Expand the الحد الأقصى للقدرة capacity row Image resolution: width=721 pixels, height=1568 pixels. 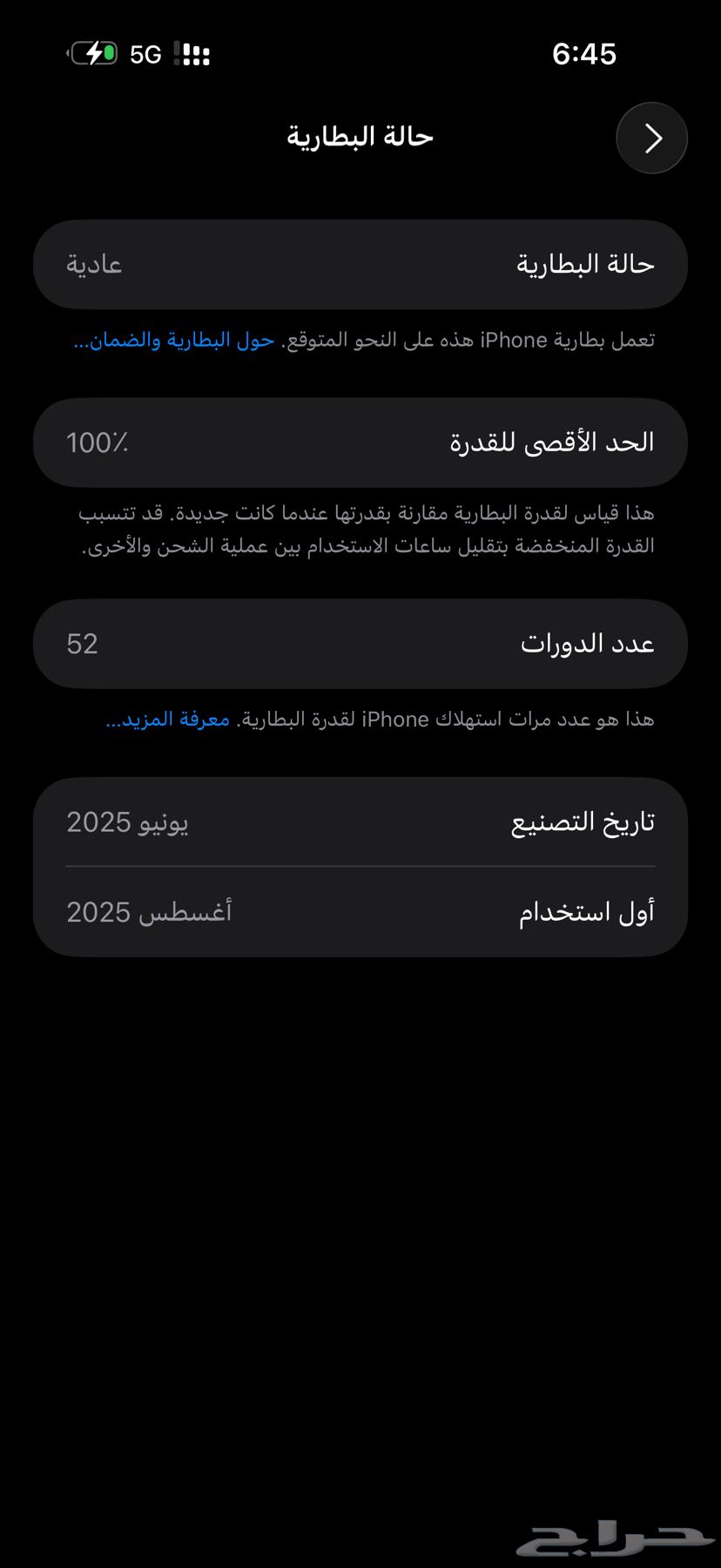[x=360, y=443]
